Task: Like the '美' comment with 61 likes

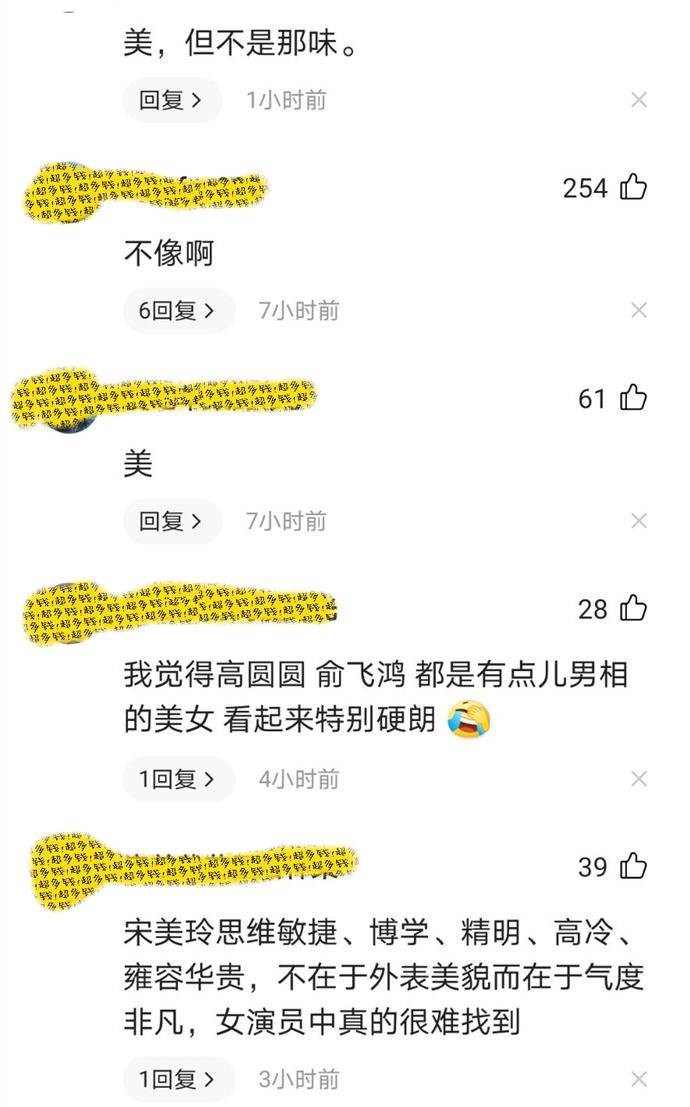Action: pos(633,398)
